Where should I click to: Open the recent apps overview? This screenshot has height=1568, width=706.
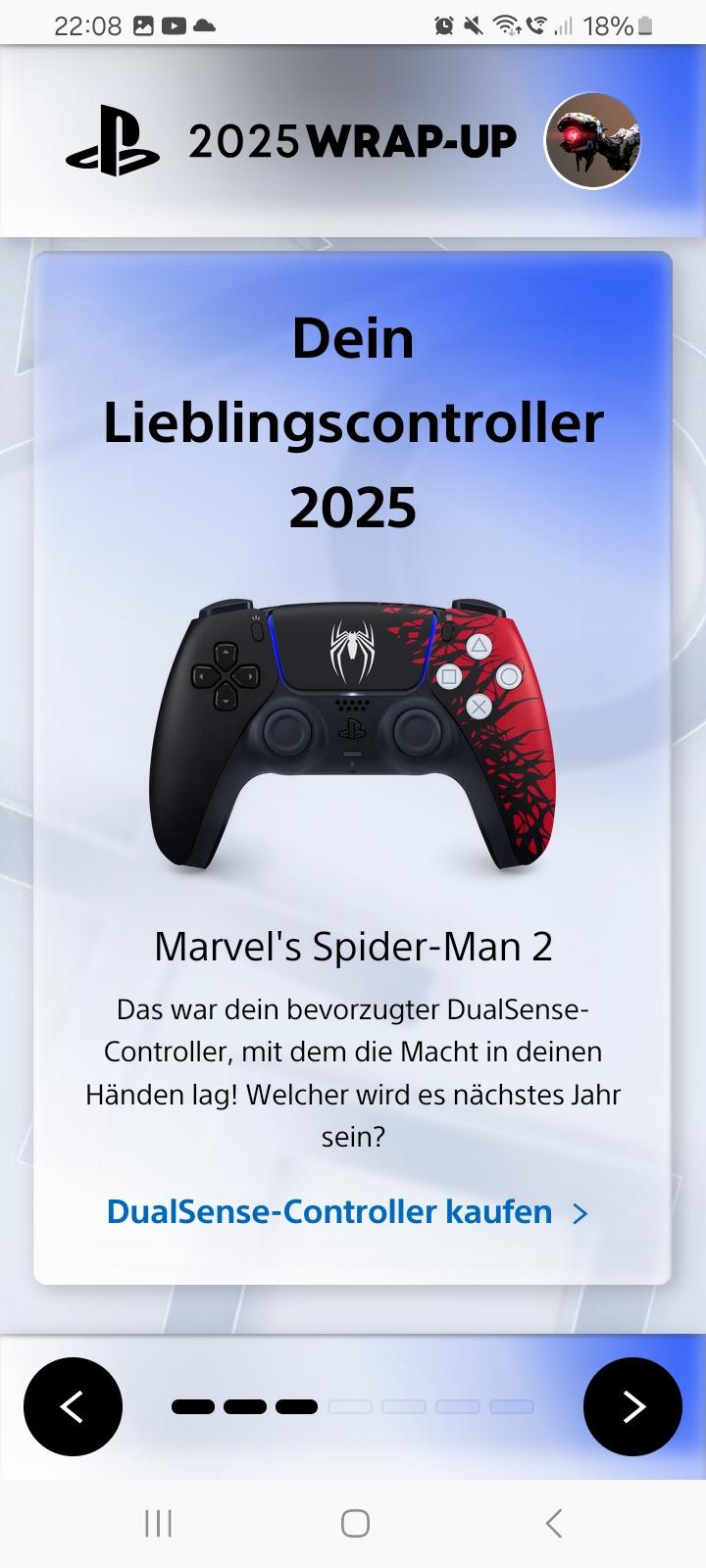[x=158, y=1523]
